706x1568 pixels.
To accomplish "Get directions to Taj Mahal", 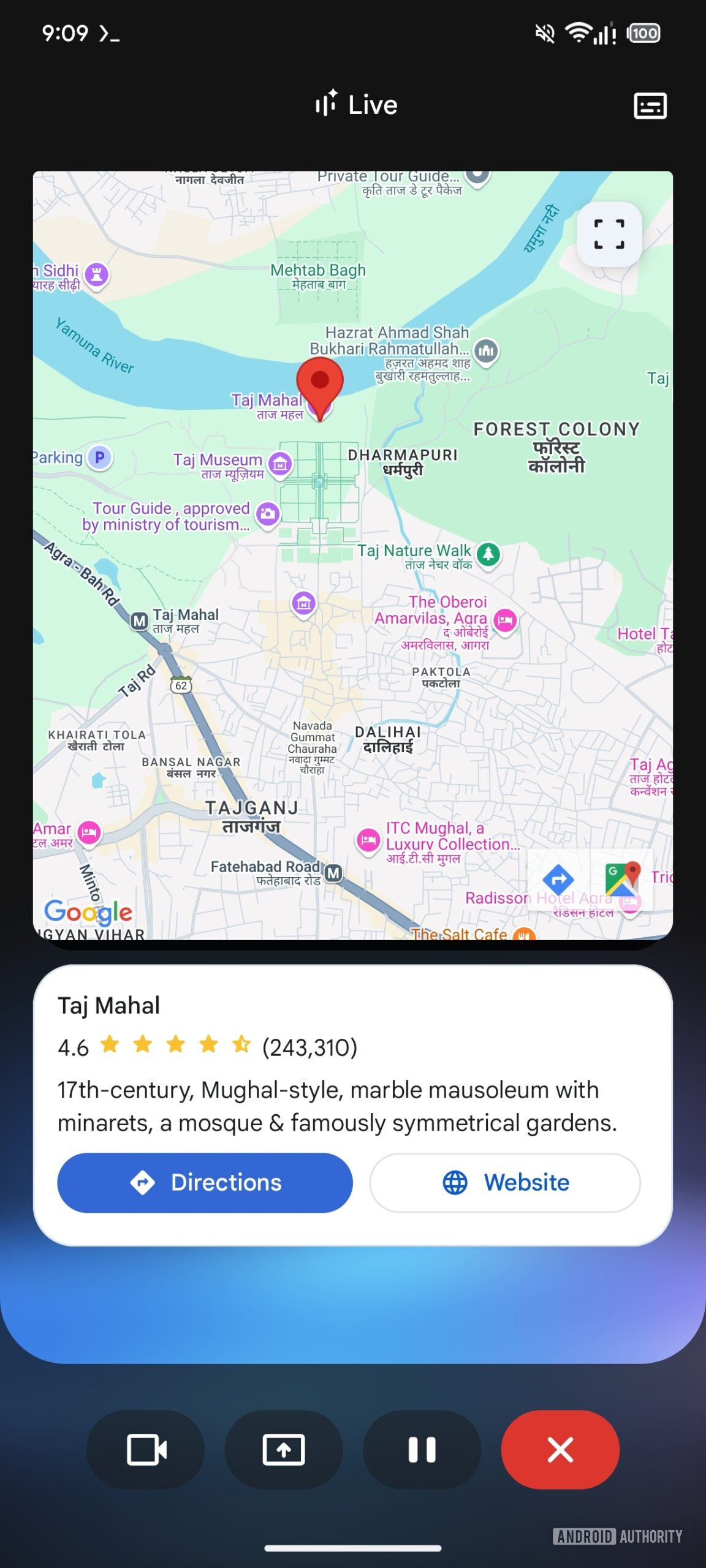I will 205,1182.
